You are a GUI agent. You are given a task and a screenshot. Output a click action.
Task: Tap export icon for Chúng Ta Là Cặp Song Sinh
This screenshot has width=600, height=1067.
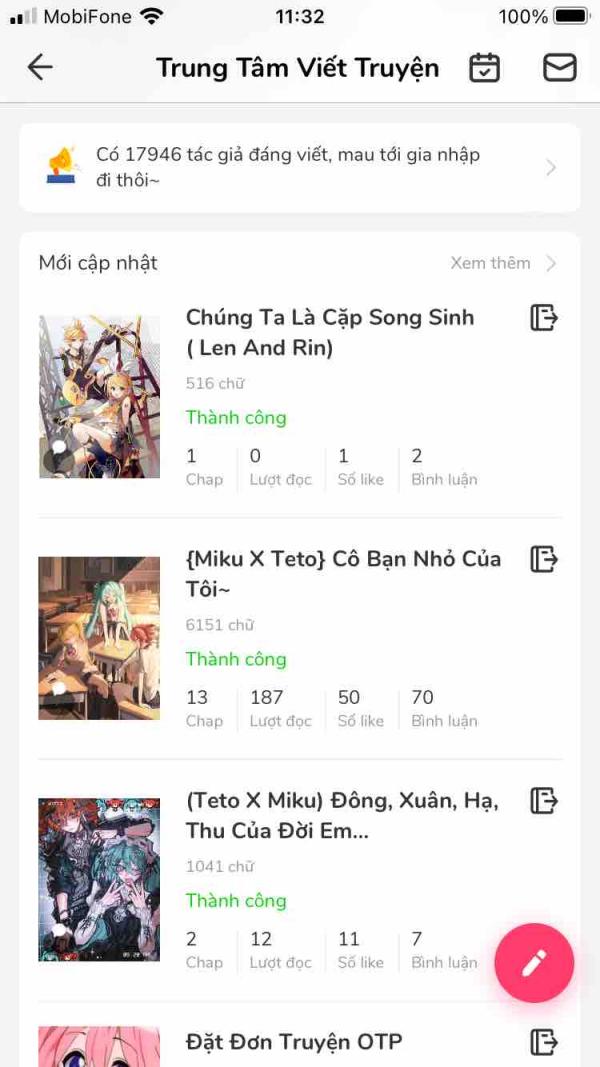pos(543,318)
